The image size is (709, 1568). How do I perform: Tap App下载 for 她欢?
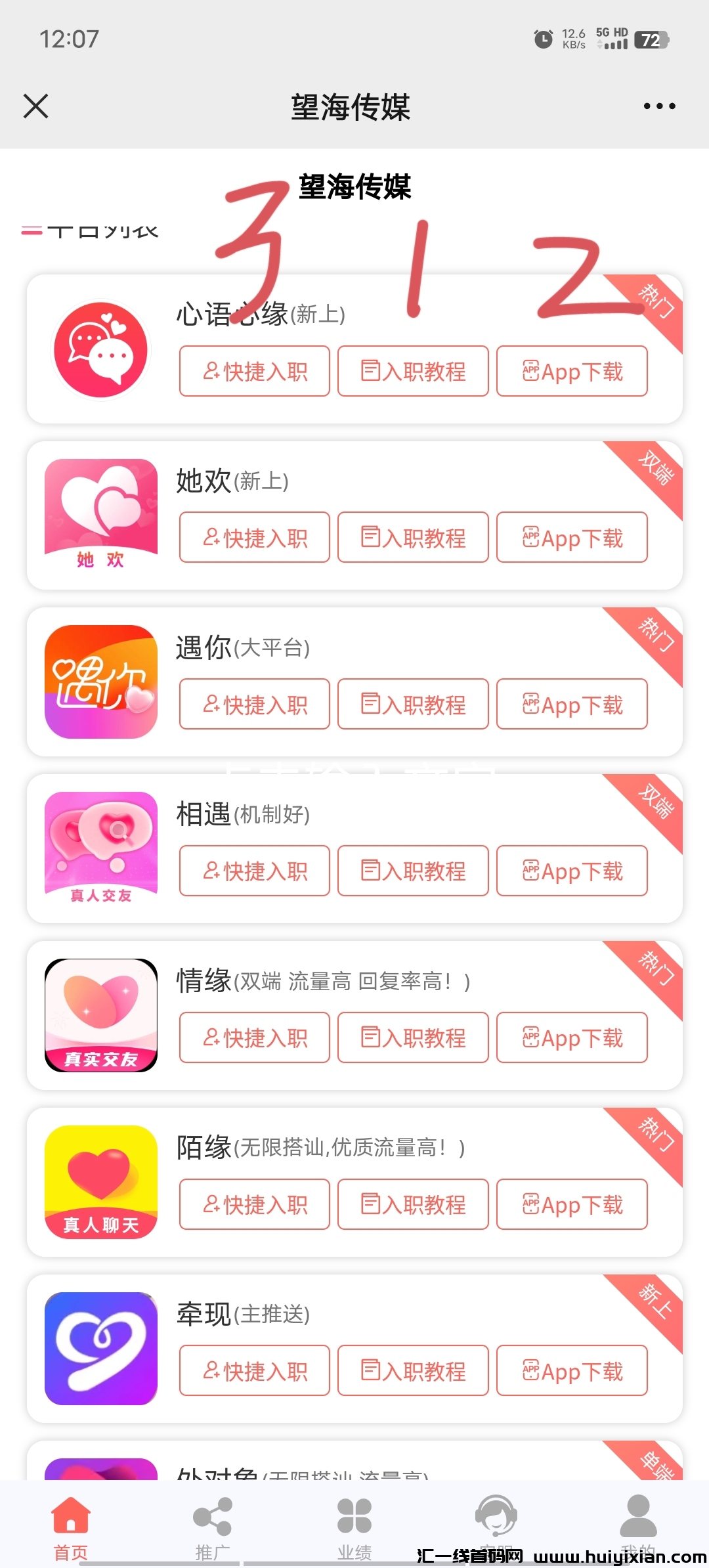click(572, 538)
